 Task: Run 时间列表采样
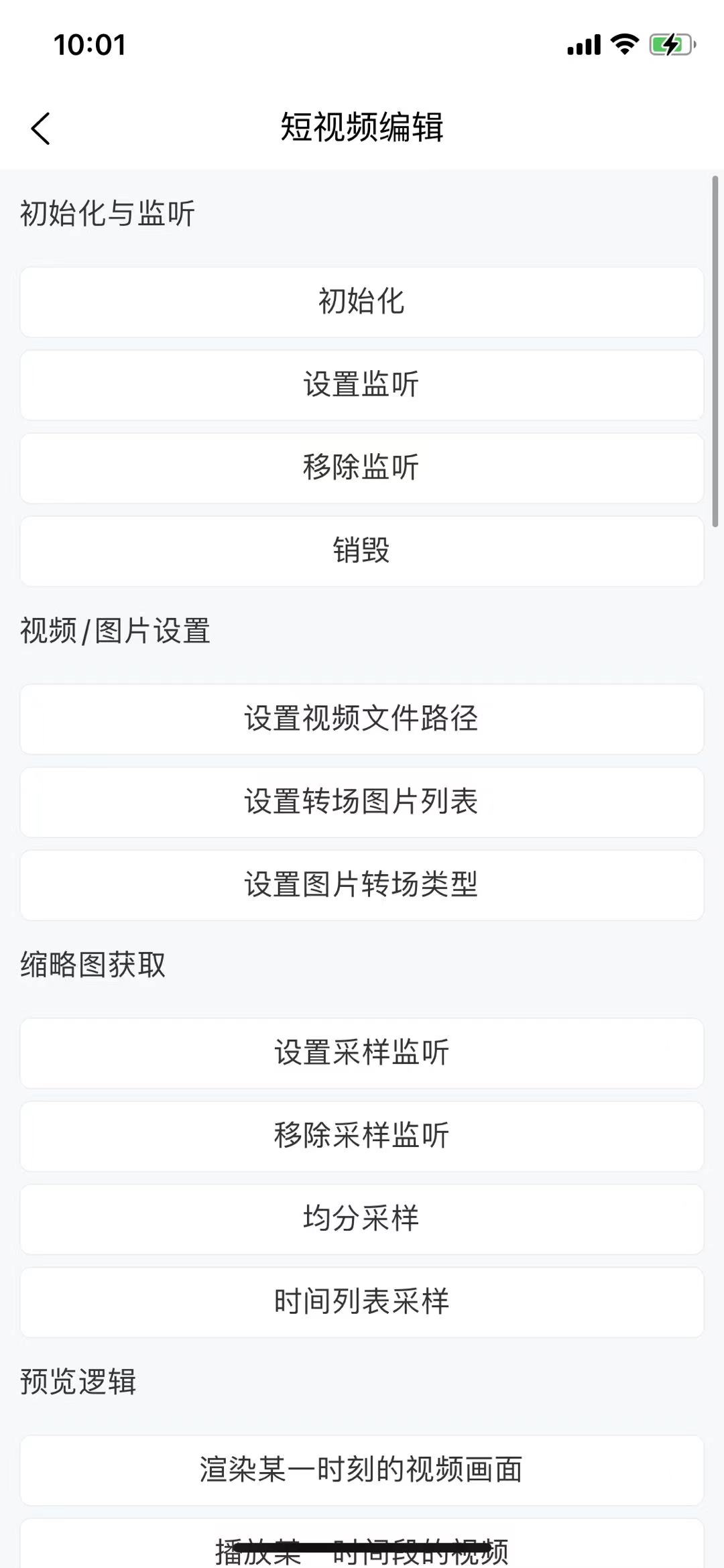click(361, 1302)
